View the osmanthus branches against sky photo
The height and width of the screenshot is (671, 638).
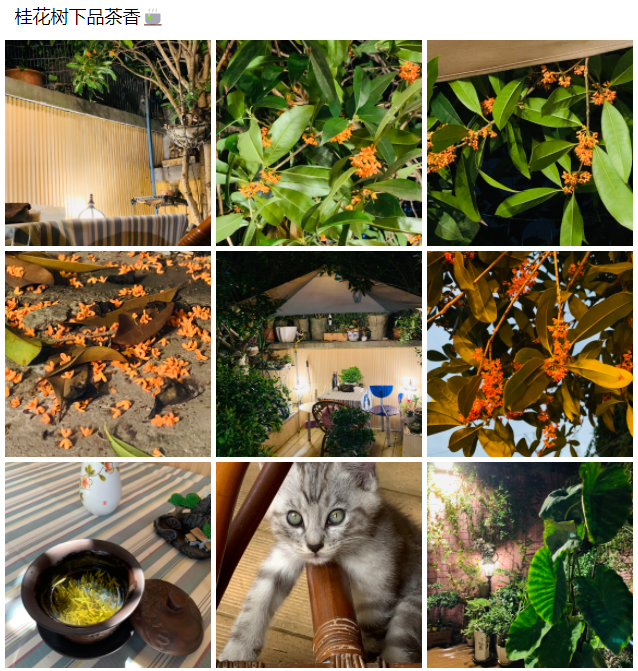530,354
